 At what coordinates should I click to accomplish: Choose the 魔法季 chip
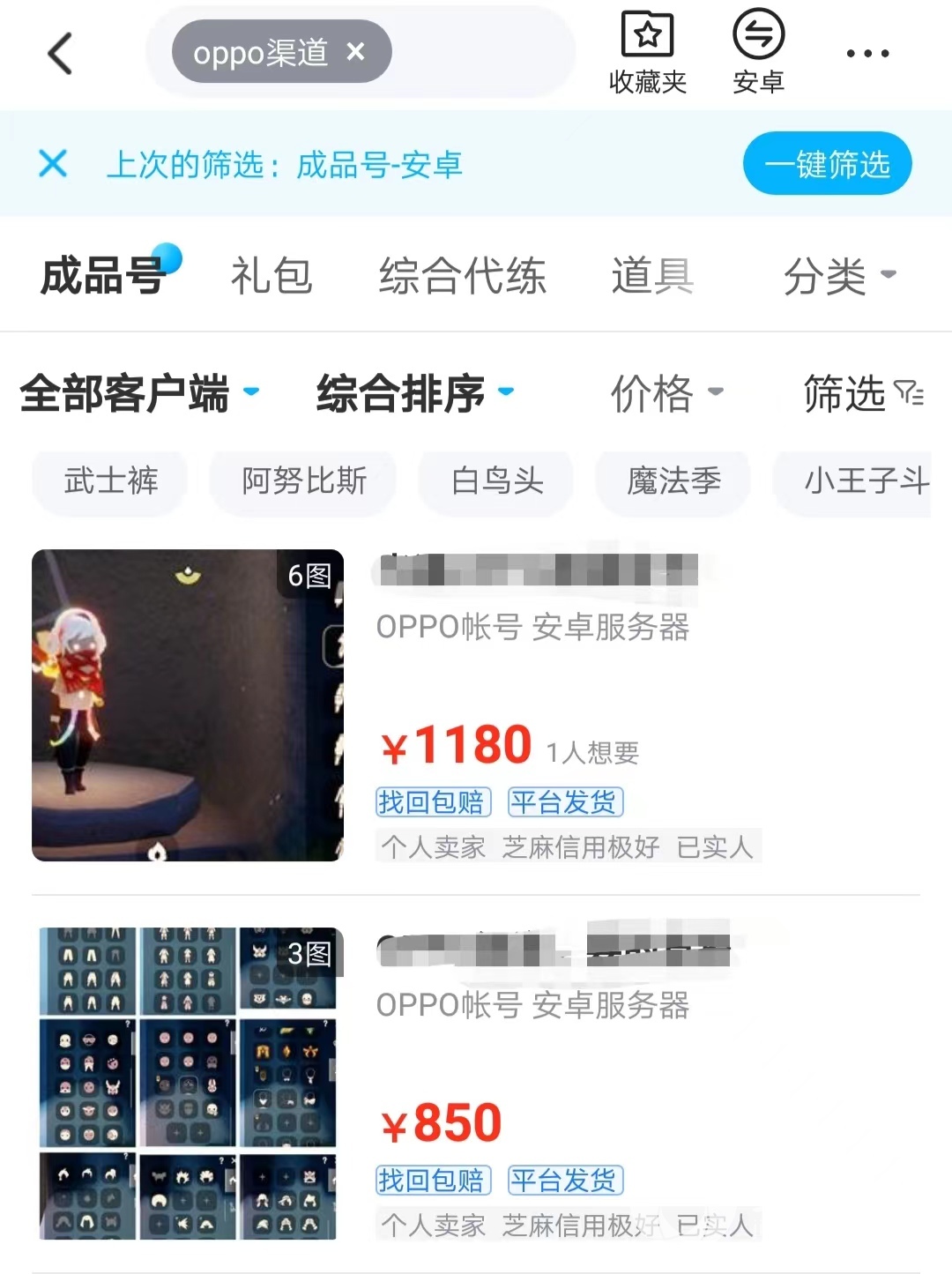click(x=673, y=481)
